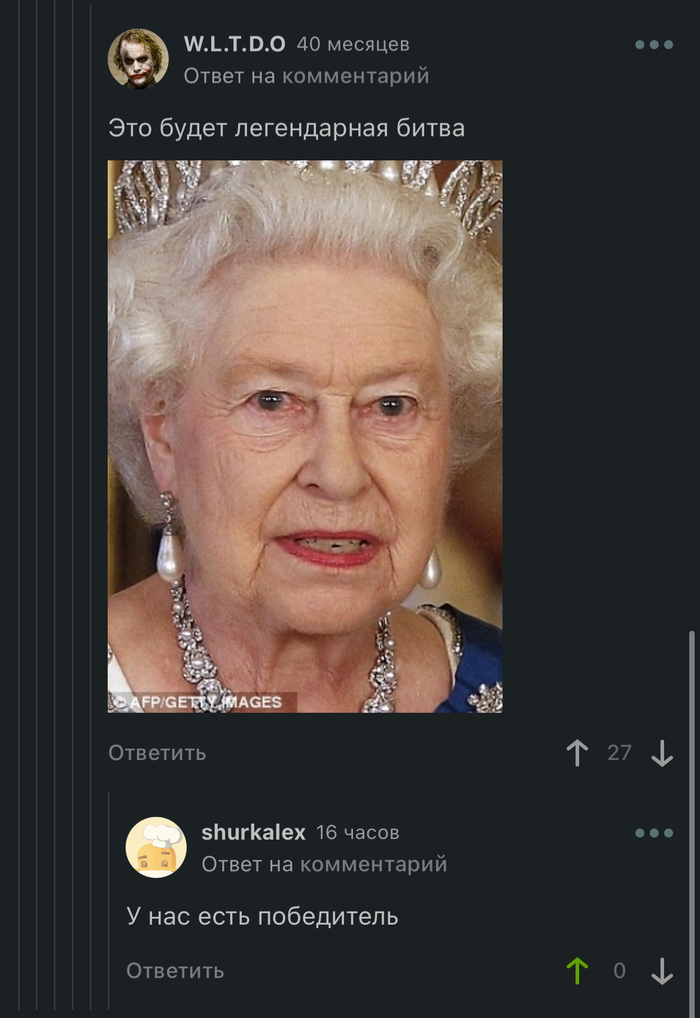Open W.L.T.D.O's profile avatar
700x1018 pixels.
click(x=138, y=58)
